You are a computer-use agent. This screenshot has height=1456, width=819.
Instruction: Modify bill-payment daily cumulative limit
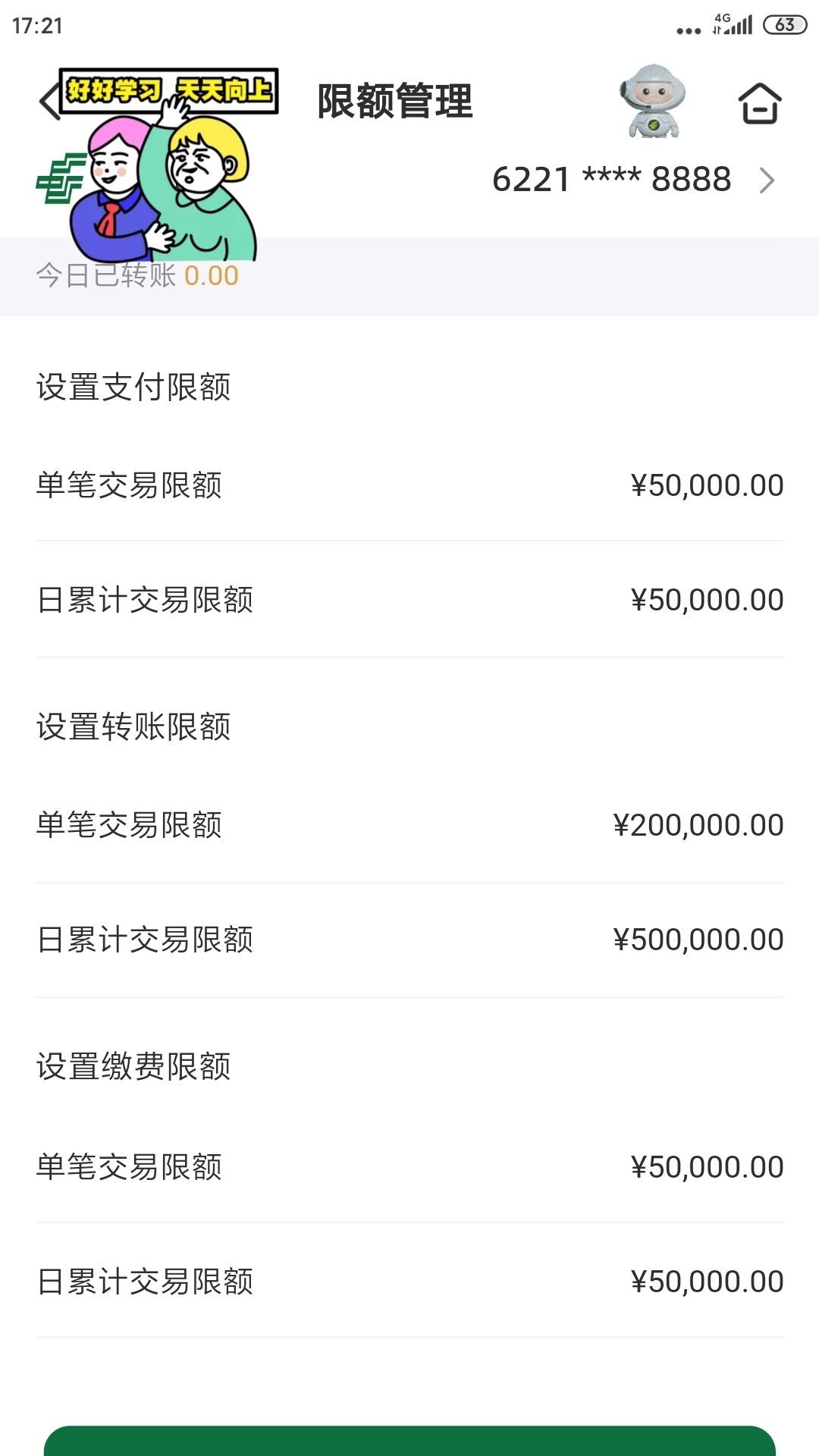pyautogui.click(x=409, y=1282)
